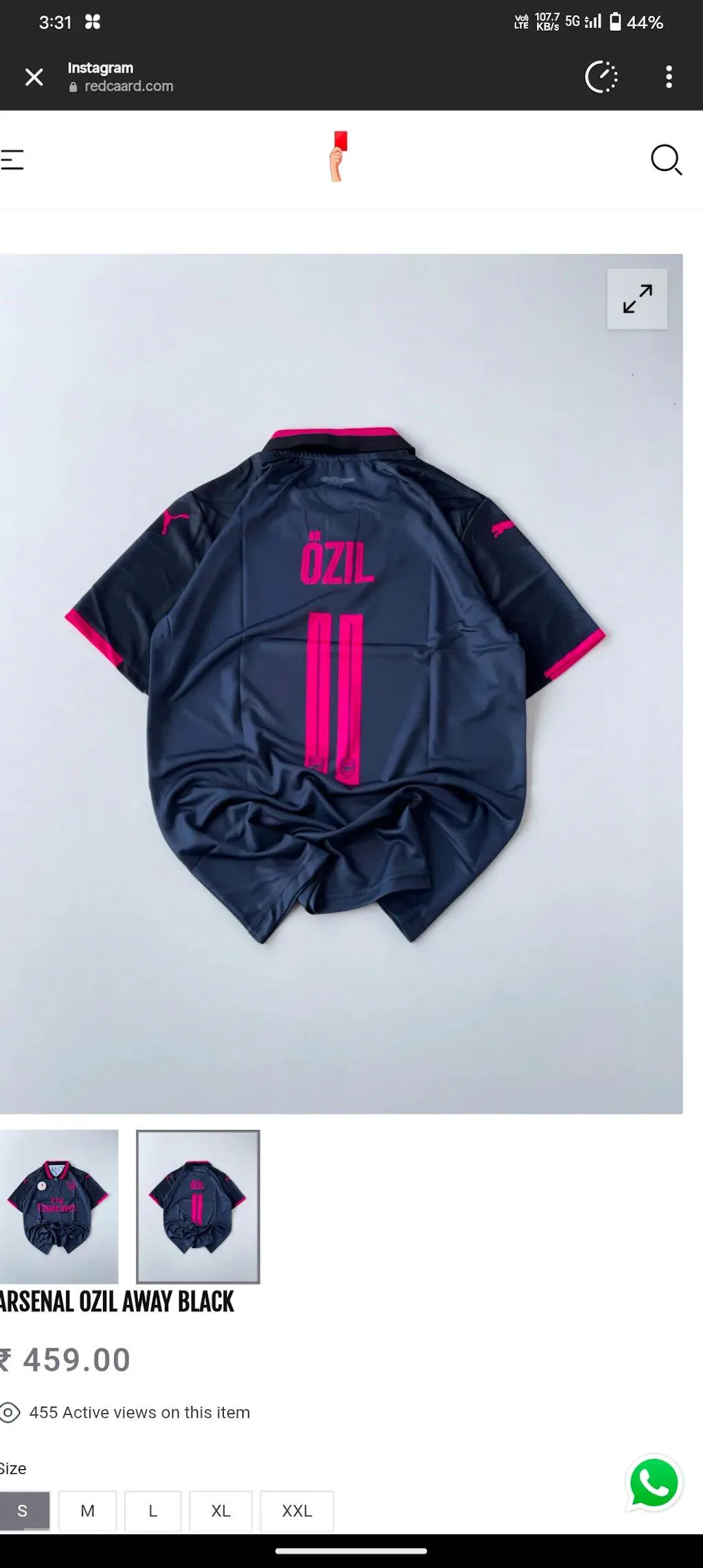Image resolution: width=703 pixels, height=1568 pixels.
Task: Open the main Özil jersey photo
Action: (336, 683)
